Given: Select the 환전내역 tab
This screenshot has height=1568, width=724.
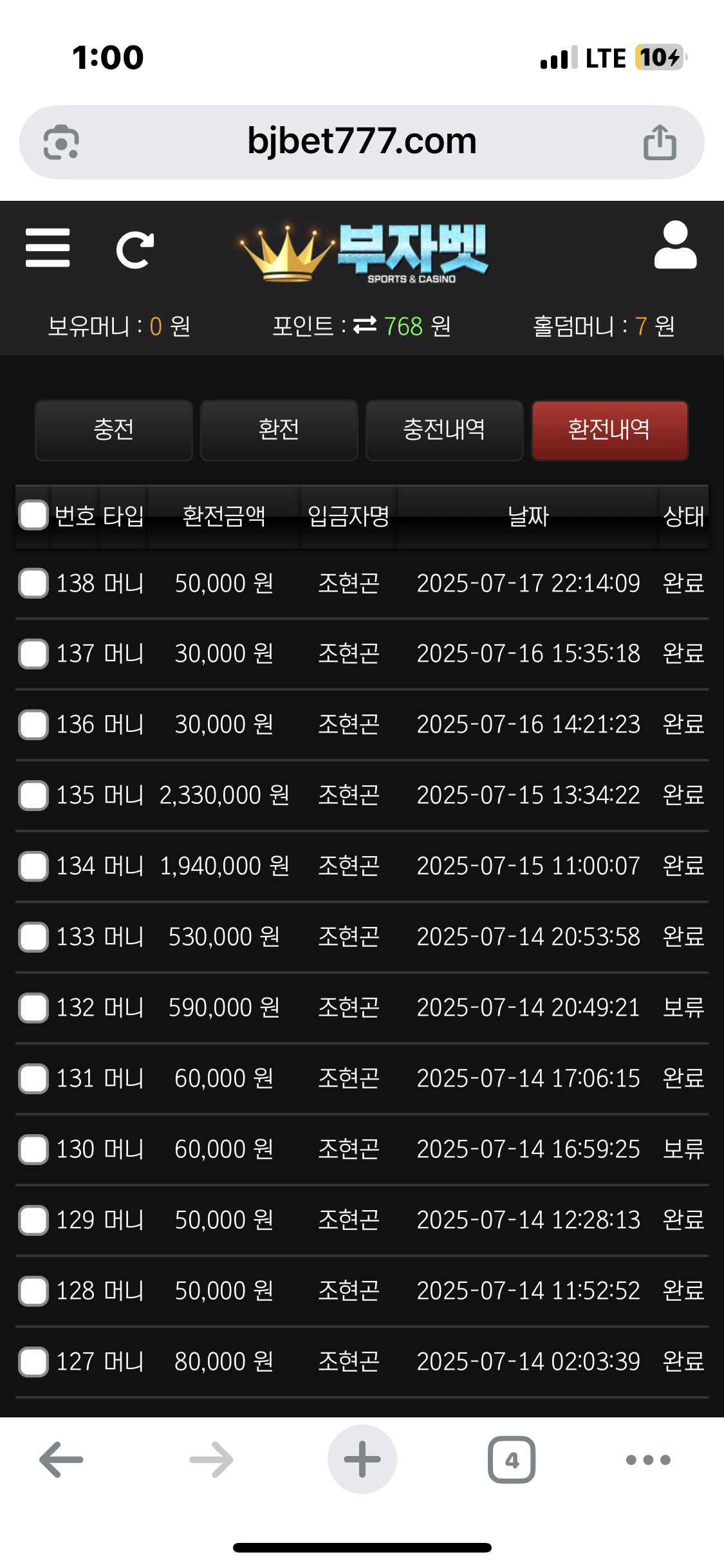Looking at the screenshot, I should click(609, 430).
